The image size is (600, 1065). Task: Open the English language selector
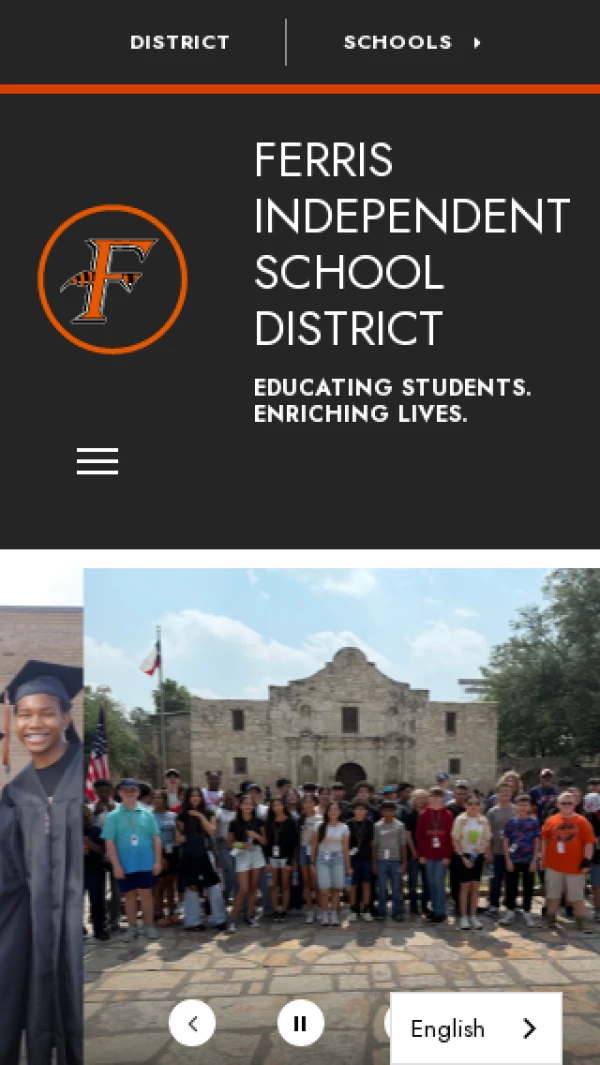[x=475, y=1028]
